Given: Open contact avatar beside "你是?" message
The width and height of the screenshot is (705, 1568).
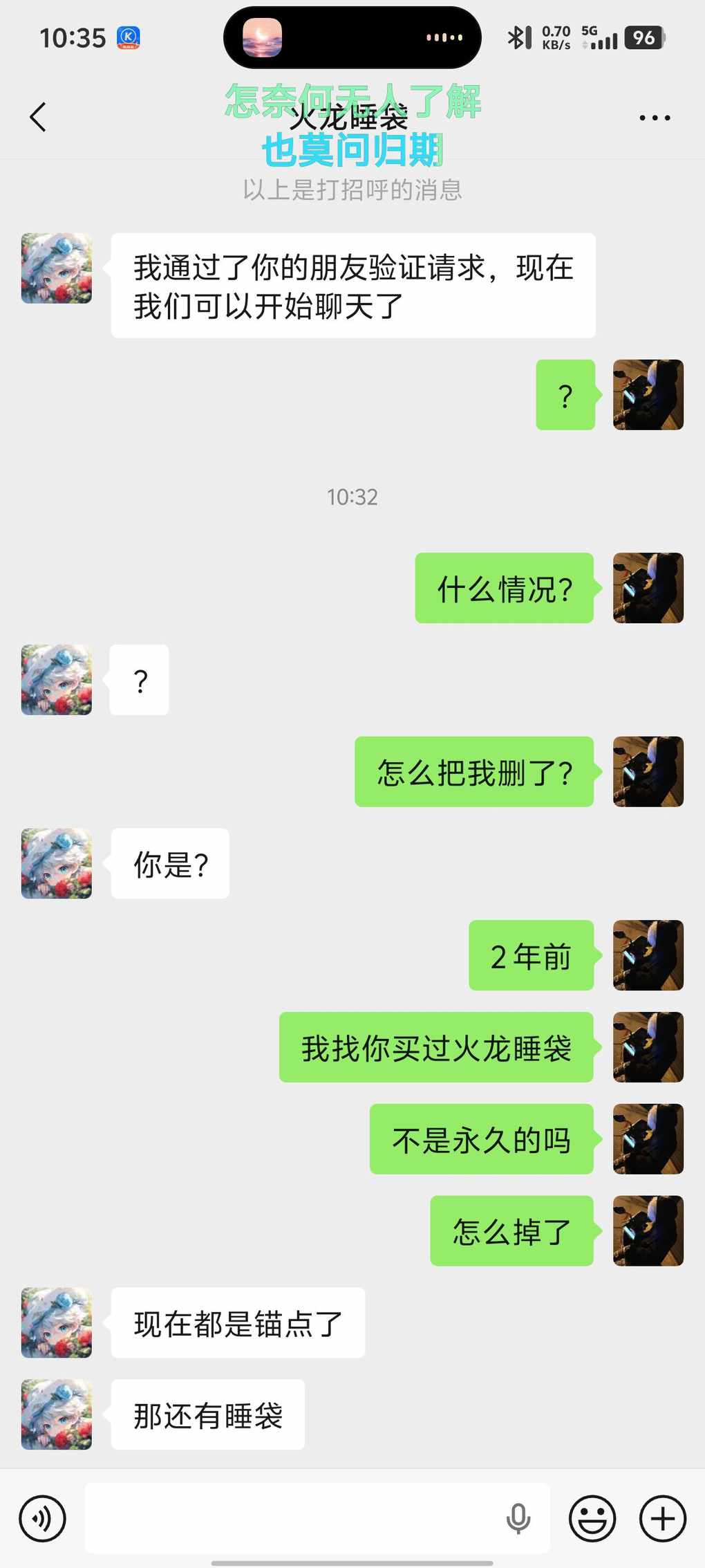Looking at the screenshot, I should point(57,863).
